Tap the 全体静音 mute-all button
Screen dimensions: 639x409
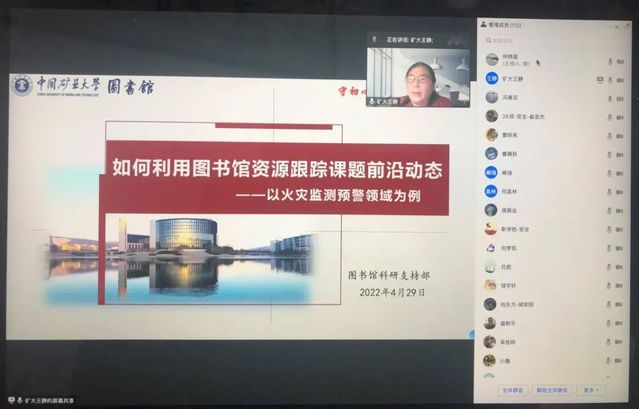pyautogui.click(x=511, y=389)
